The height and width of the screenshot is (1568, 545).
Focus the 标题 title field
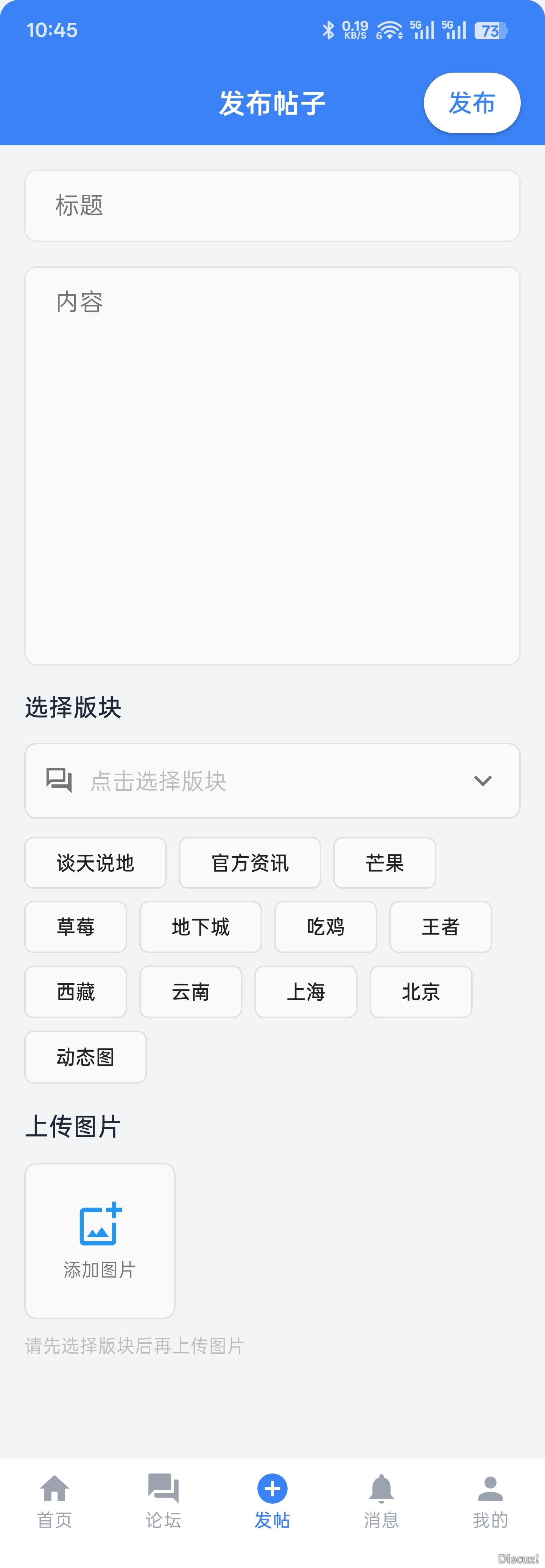point(272,206)
